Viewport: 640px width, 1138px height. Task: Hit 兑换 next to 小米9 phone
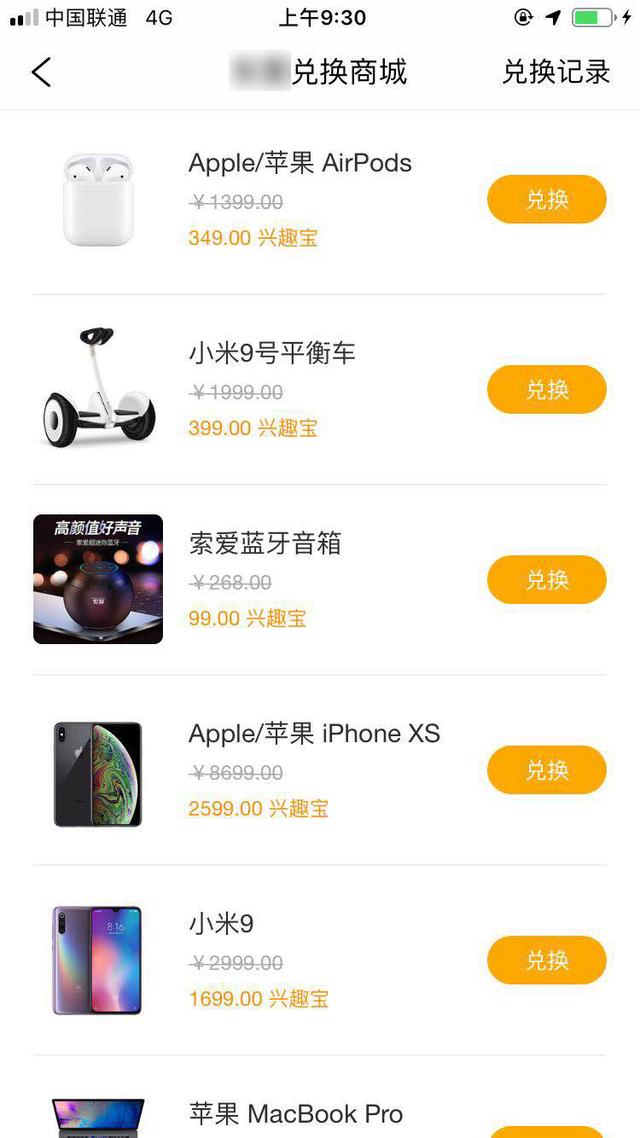[x=546, y=960]
